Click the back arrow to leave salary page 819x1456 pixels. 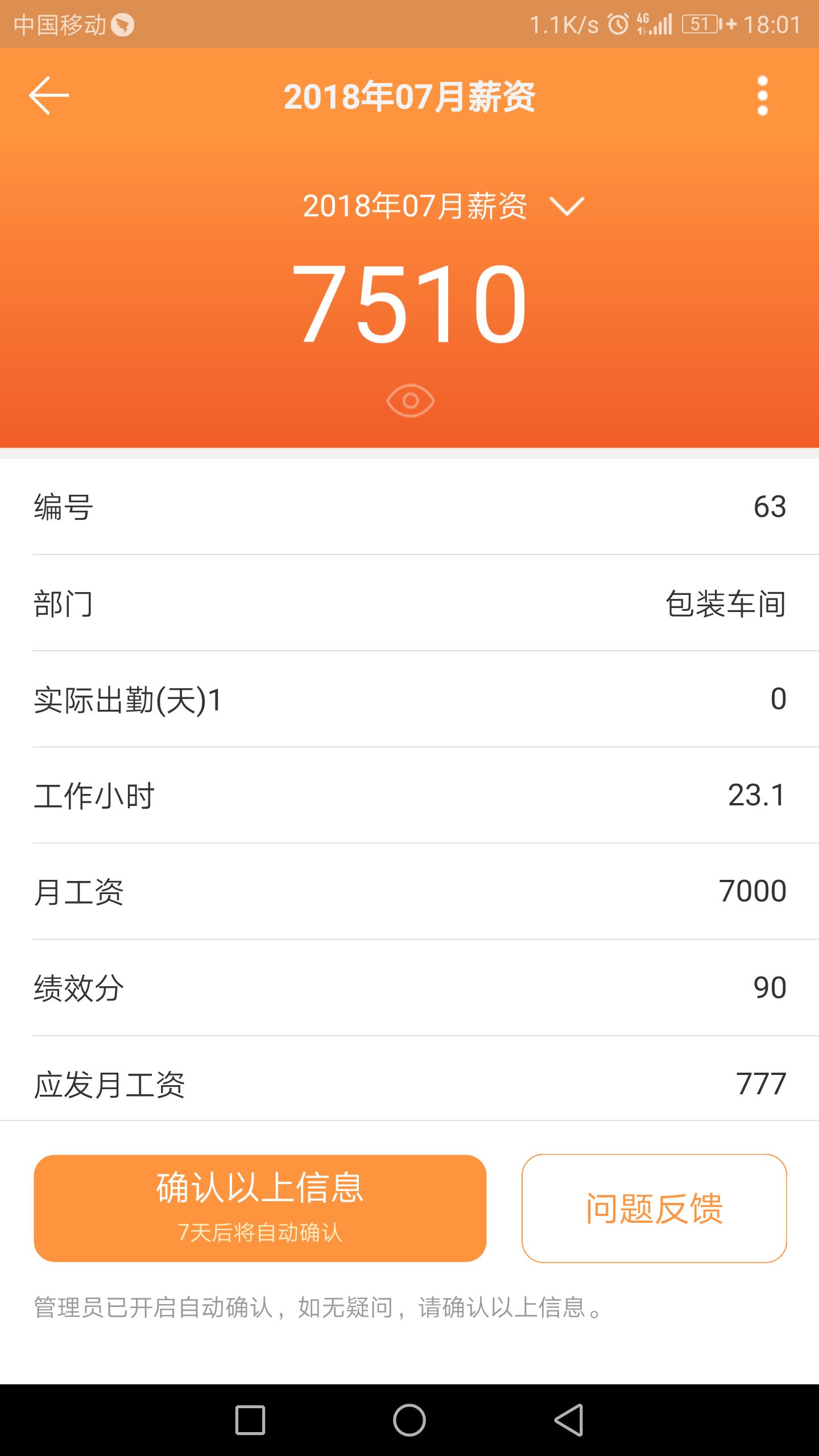pyautogui.click(x=50, y=96)
